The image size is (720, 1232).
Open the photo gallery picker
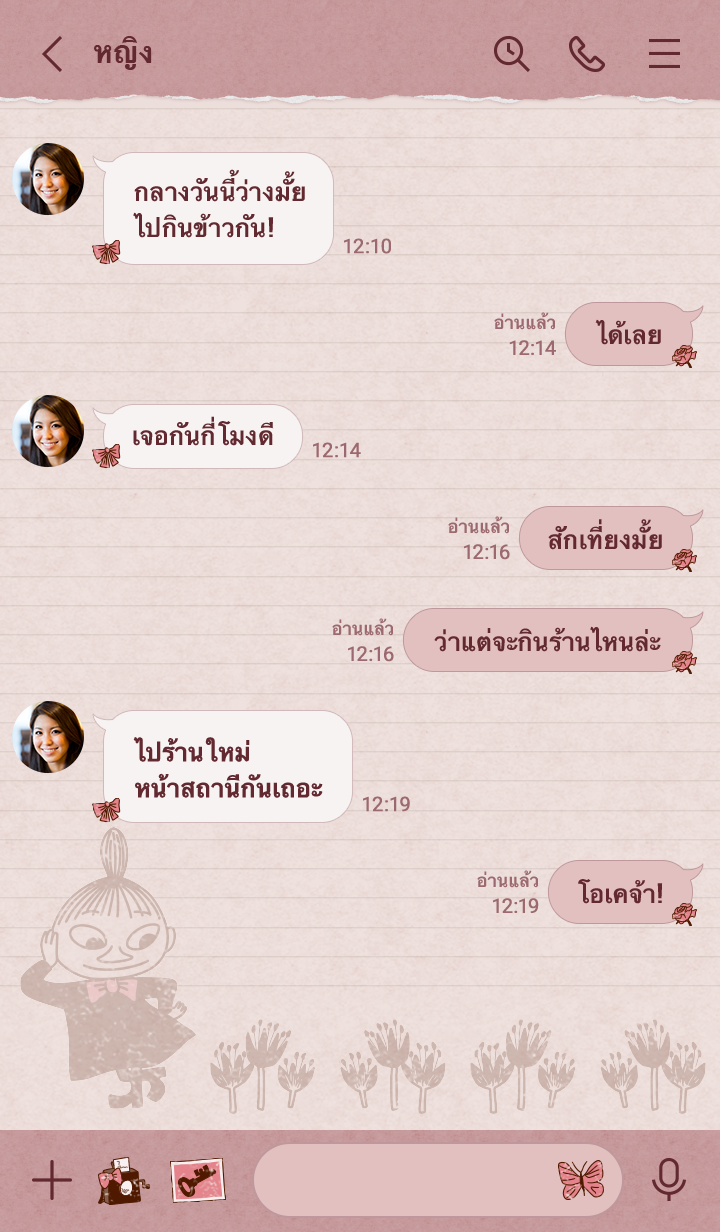tap(197, 1181)
